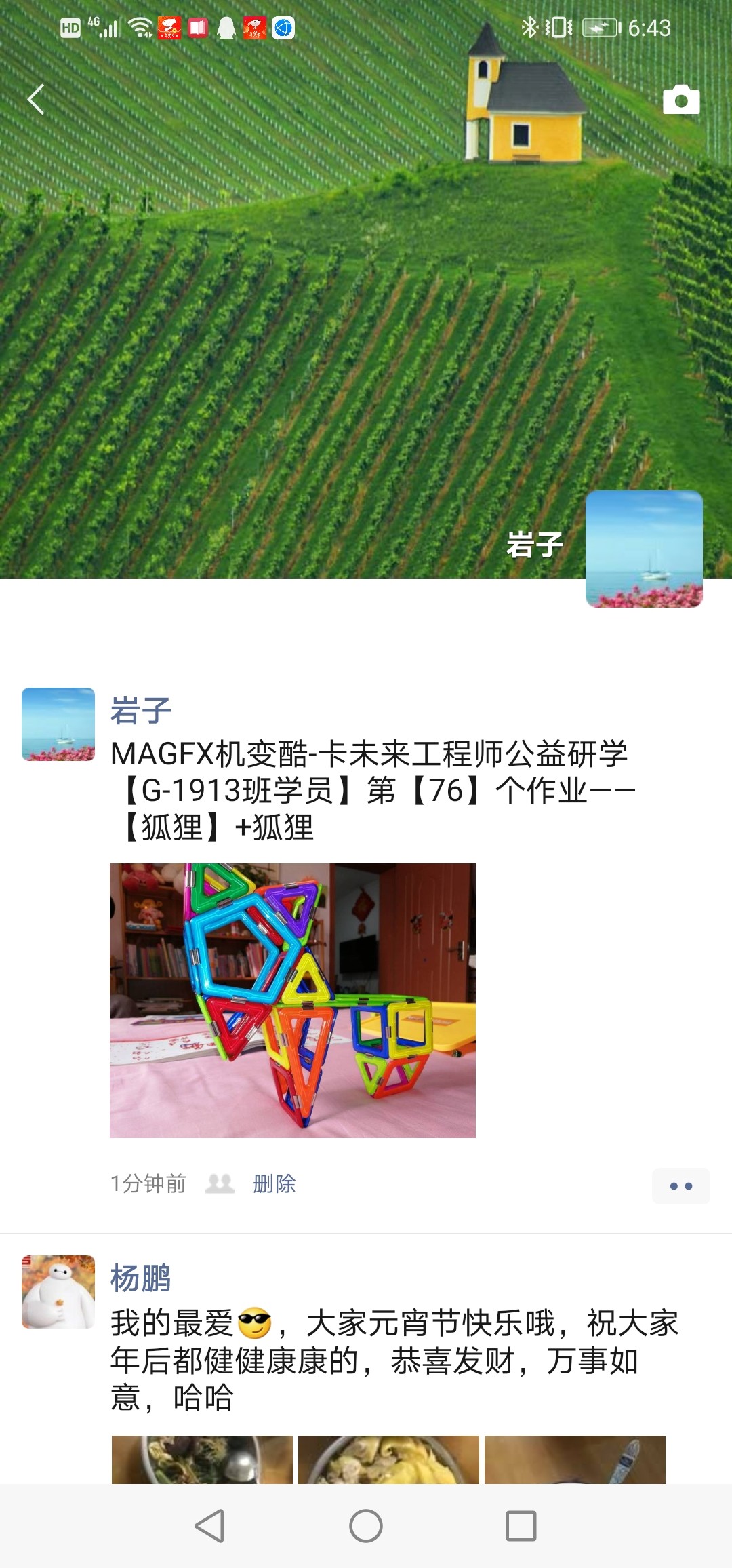Go to the system home screen
Image resolution: width=732 pixels, height=1568 pixels.
click(x=366, y=1527)
